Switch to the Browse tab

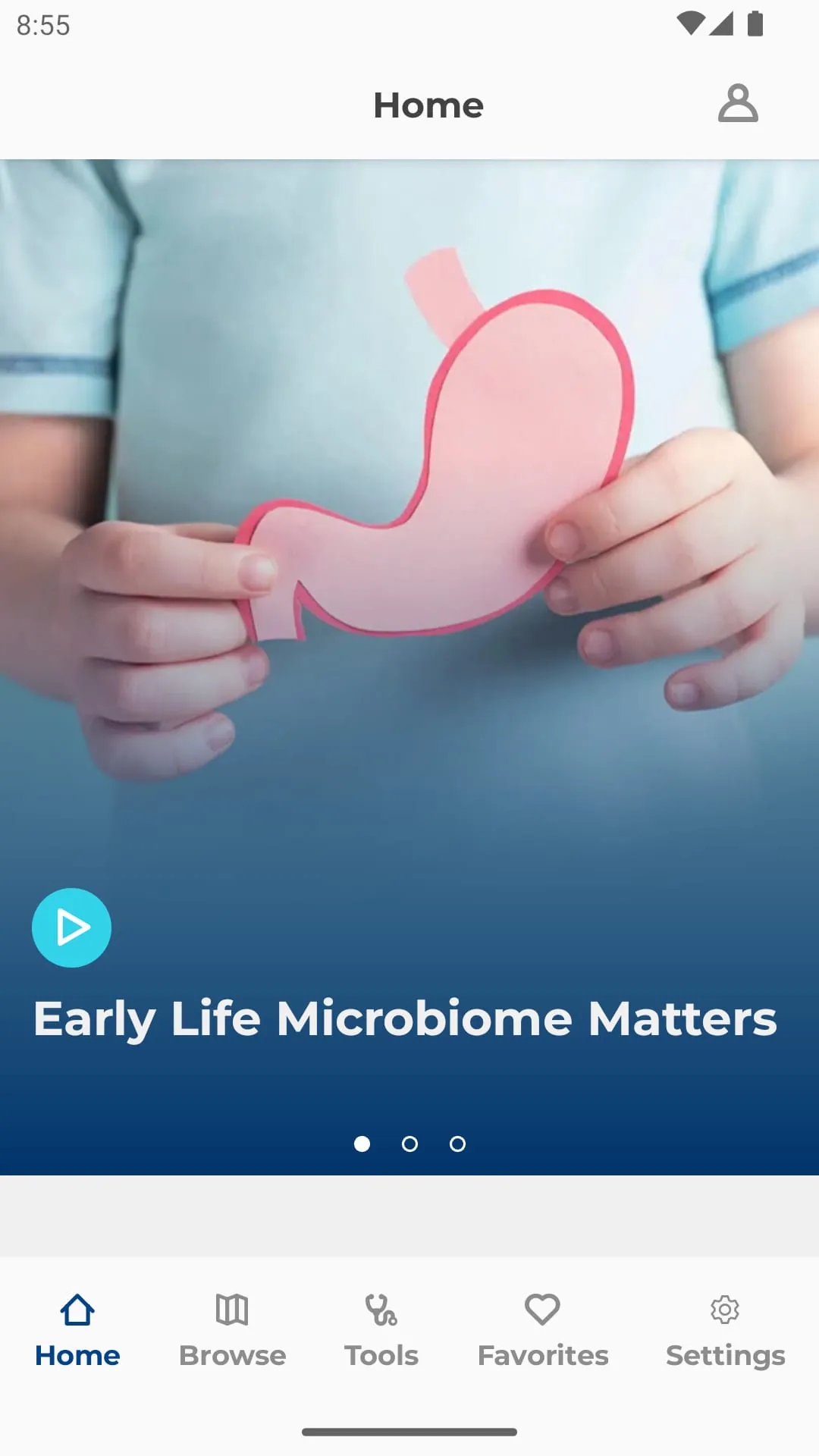coord(232,1331)
